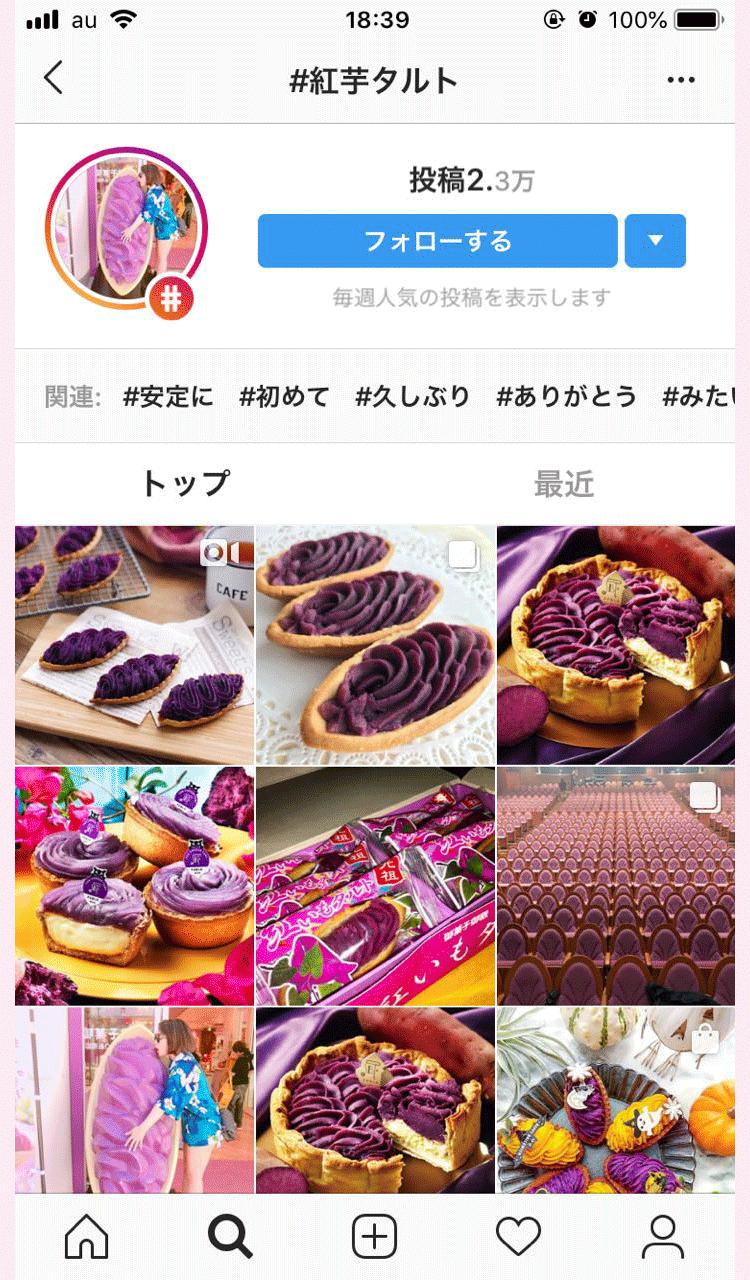Select the Search magnifying glass icon

click(x=230, y=1236)
